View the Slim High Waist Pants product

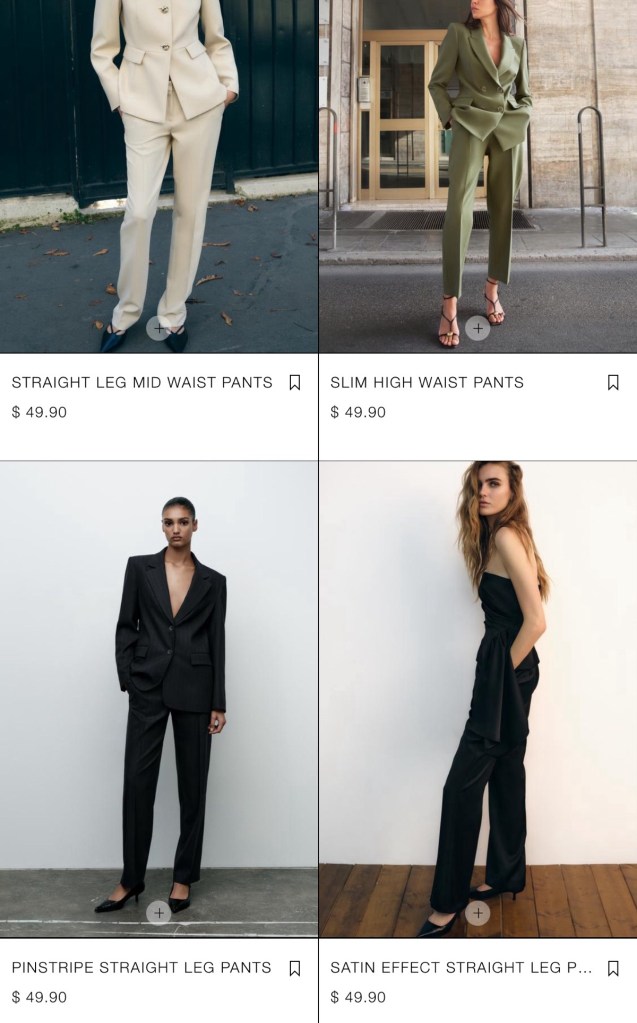[427, 382]
